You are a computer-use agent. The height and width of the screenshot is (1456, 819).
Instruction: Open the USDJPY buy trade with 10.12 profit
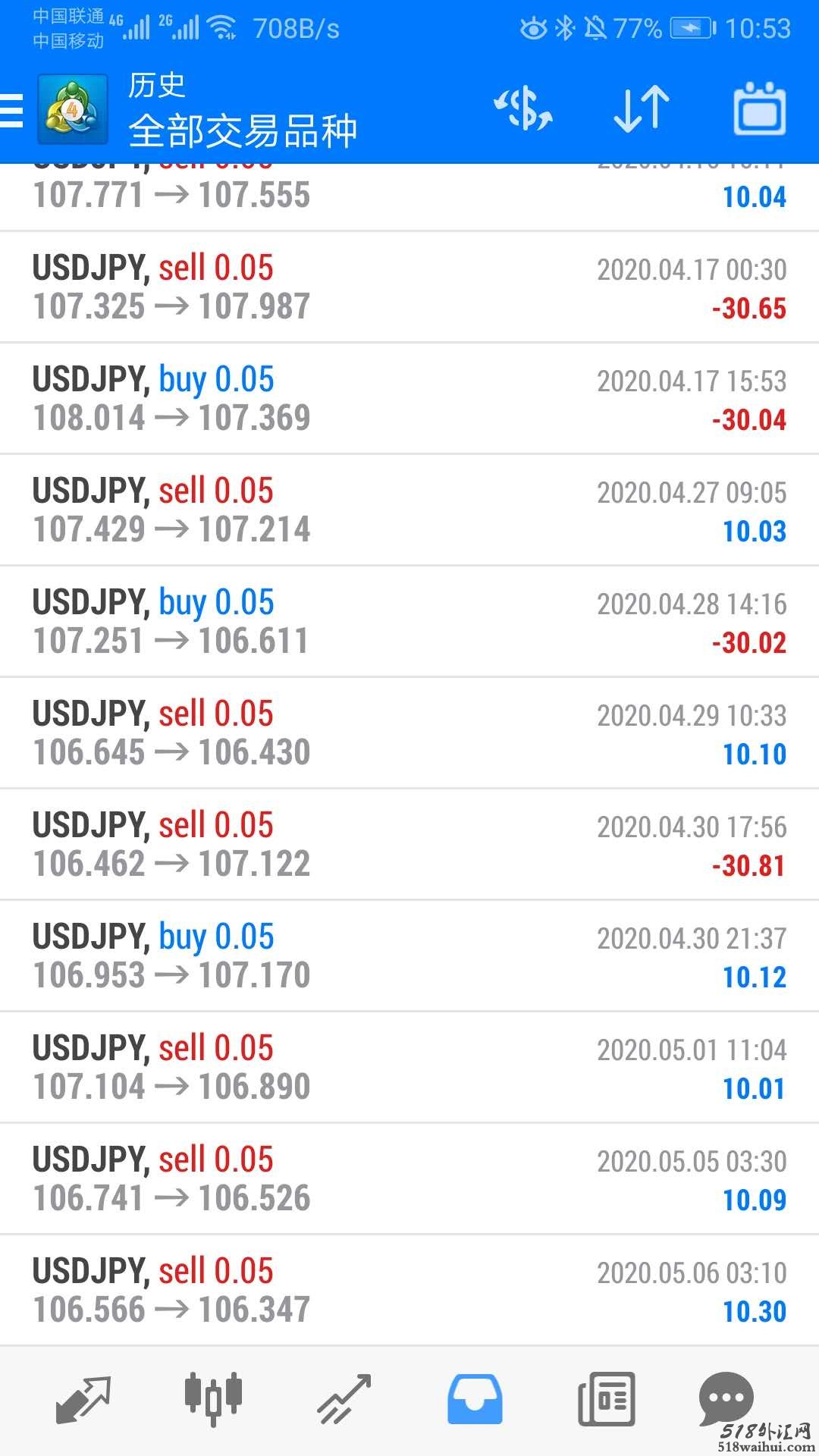click(x=409, y=956)
